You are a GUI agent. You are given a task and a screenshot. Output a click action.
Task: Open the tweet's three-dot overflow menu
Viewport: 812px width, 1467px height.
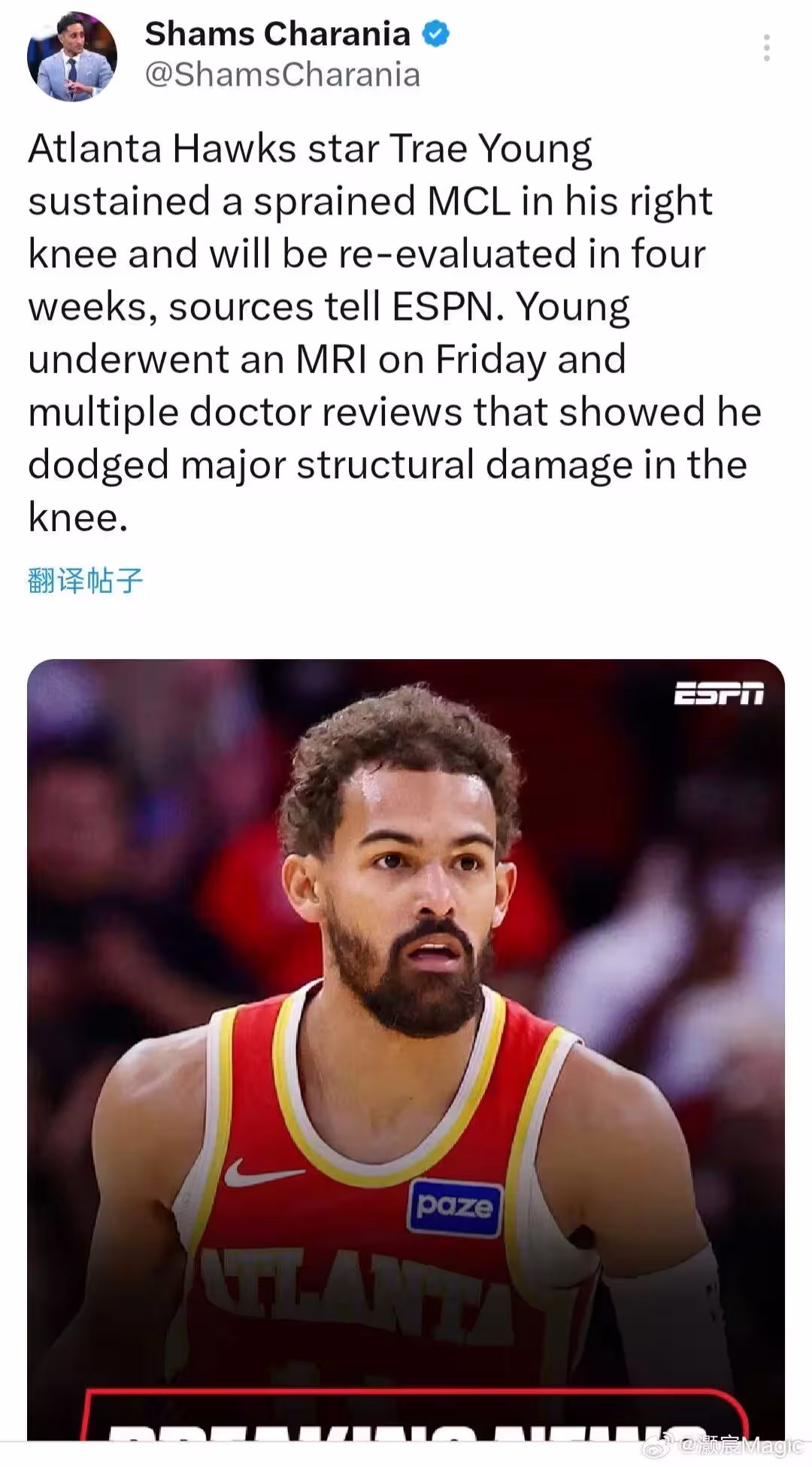(x=766, y=48)
